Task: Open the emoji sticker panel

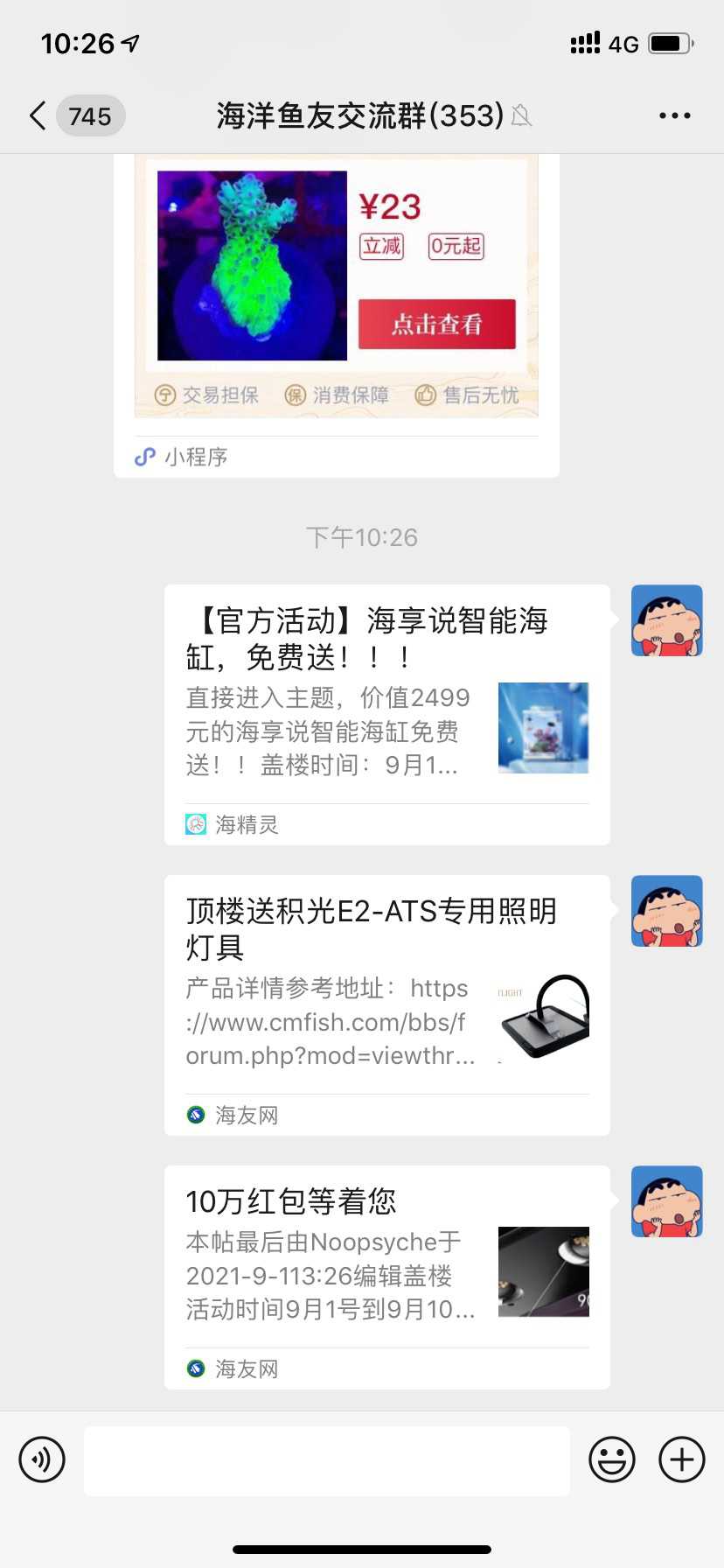Action: point(611,1459)
